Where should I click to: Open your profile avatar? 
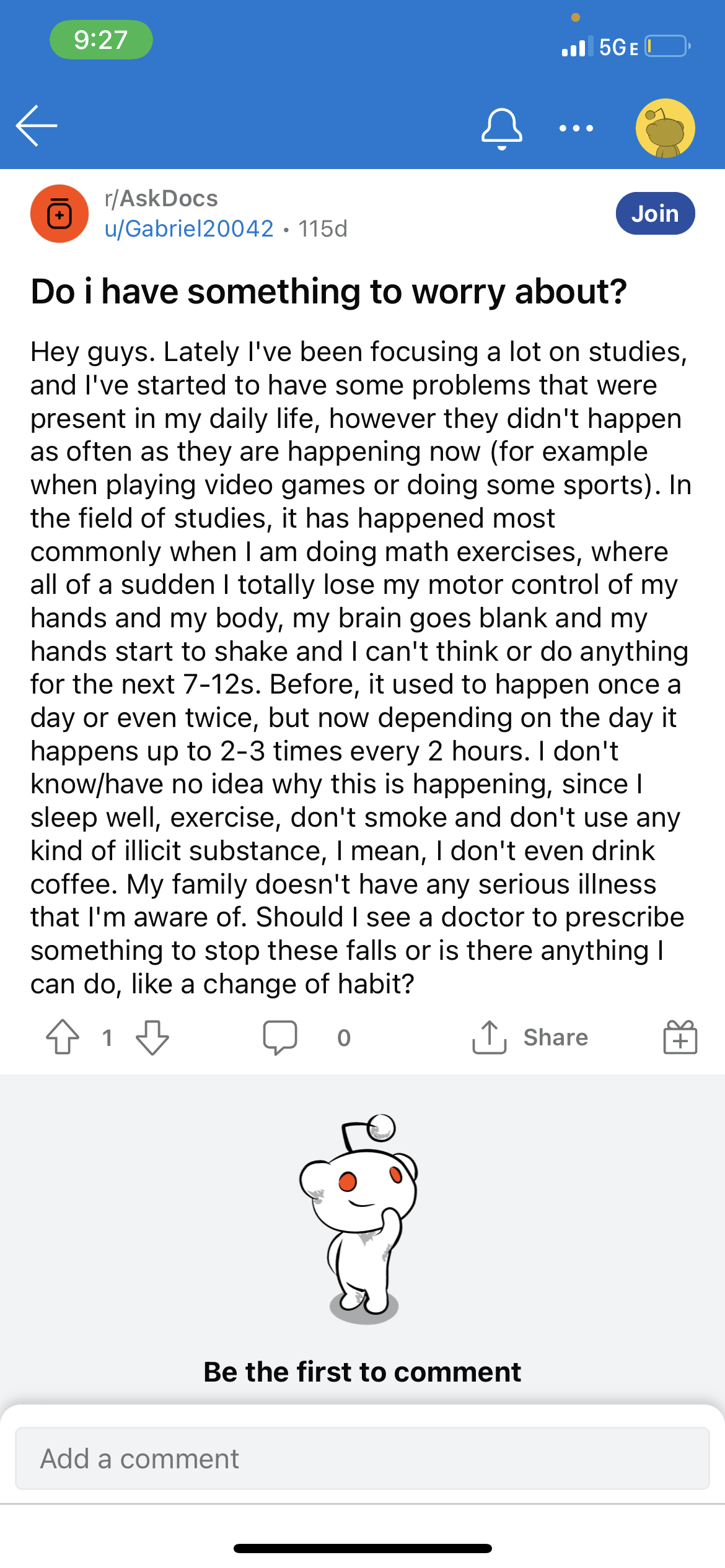(666, 128)
